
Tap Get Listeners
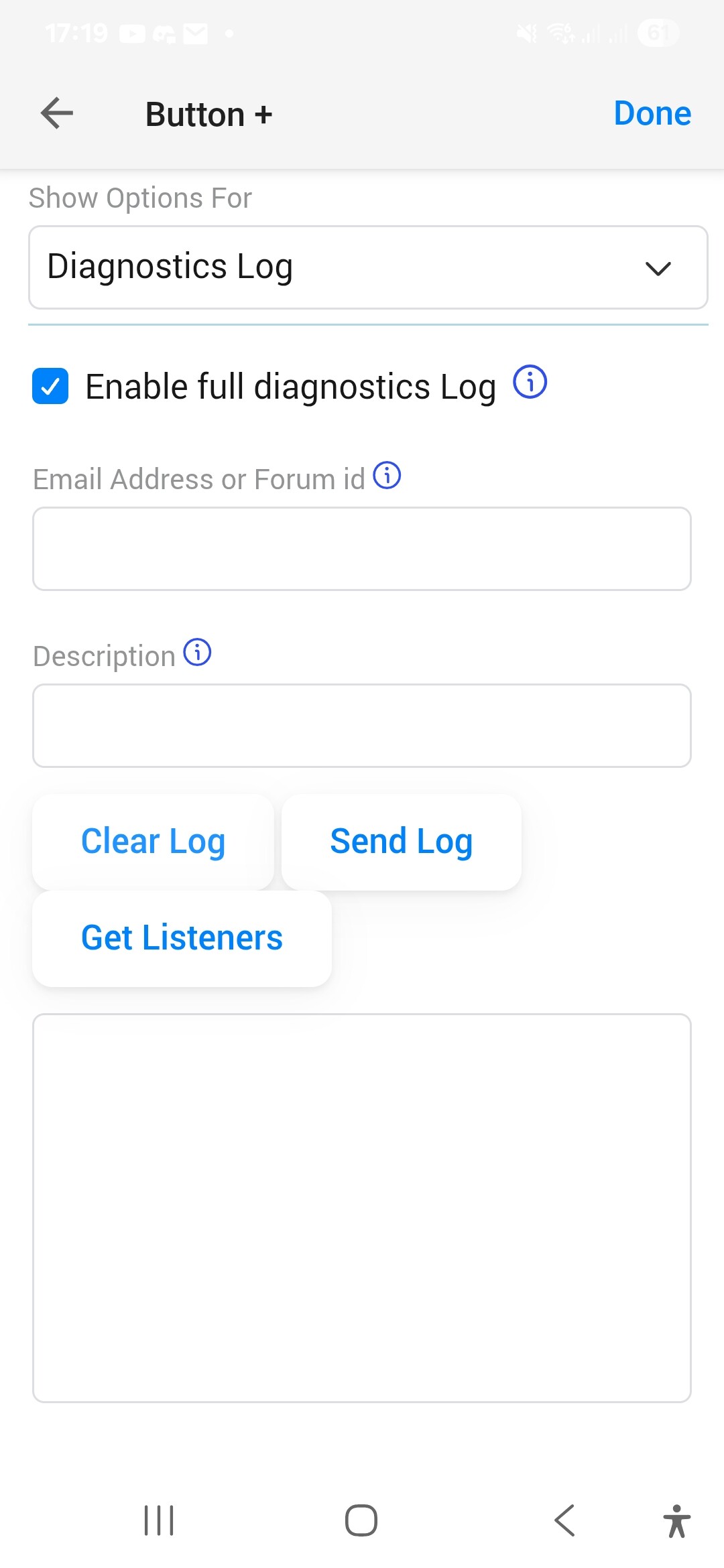[x=182, y=938]
